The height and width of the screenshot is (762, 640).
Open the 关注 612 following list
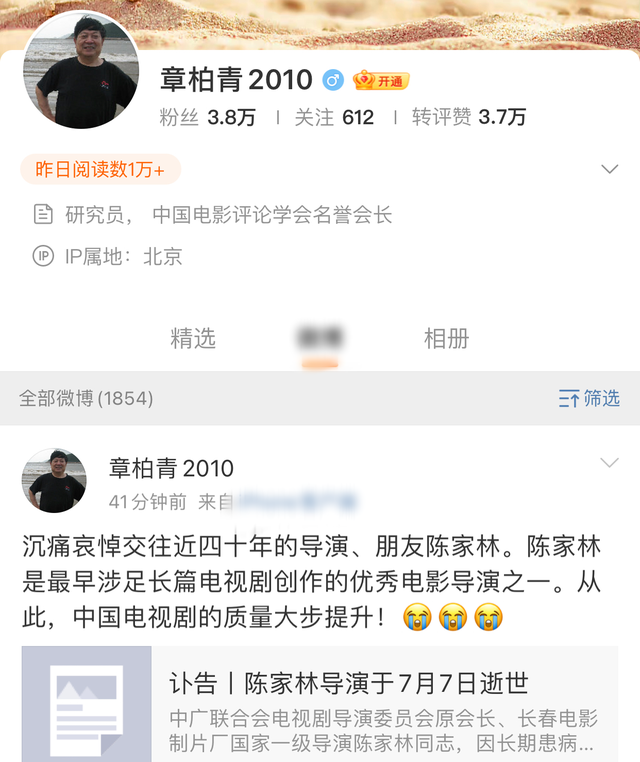[334, 118]
